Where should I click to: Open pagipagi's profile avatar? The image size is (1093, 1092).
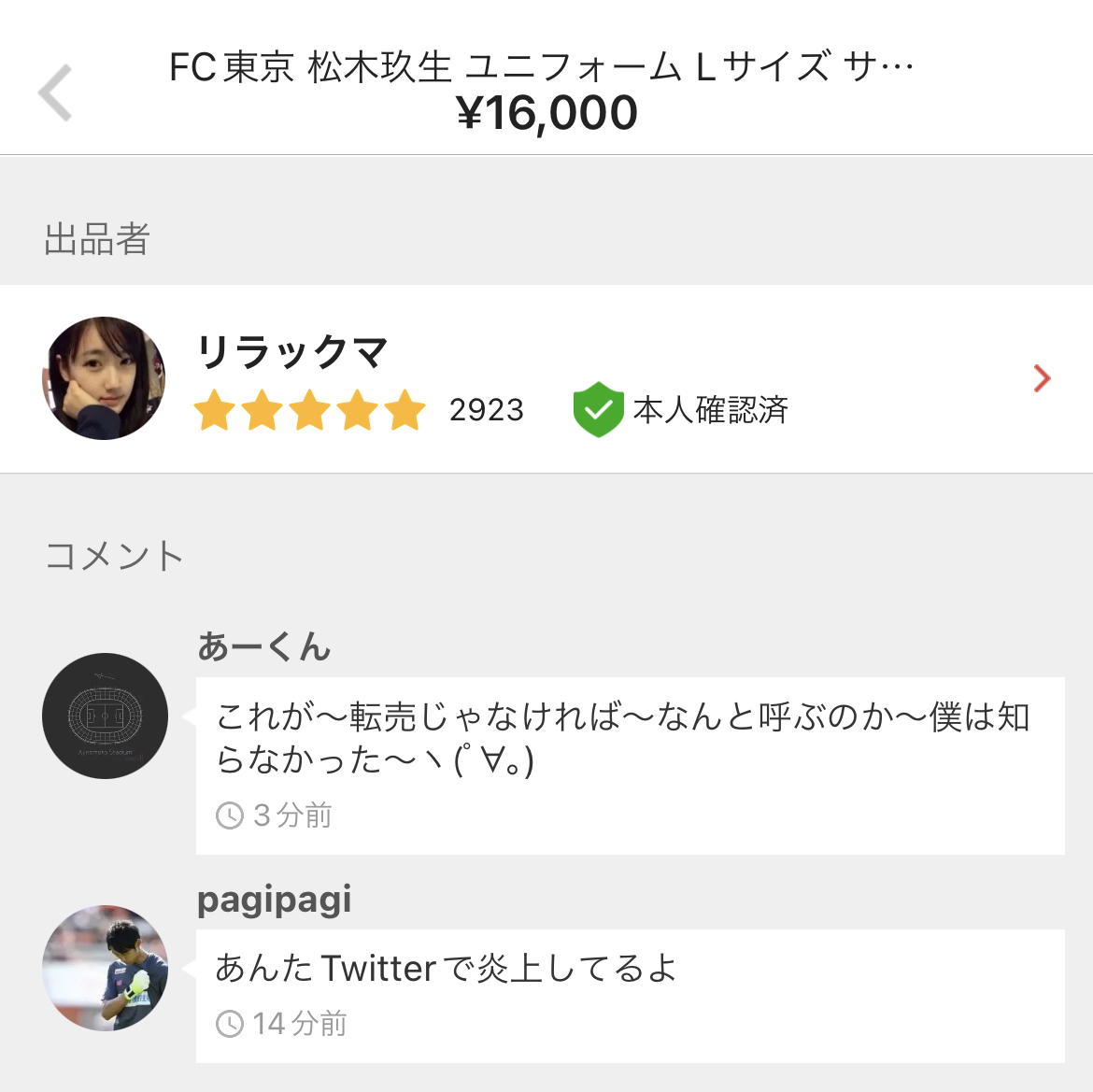[105, 968]
